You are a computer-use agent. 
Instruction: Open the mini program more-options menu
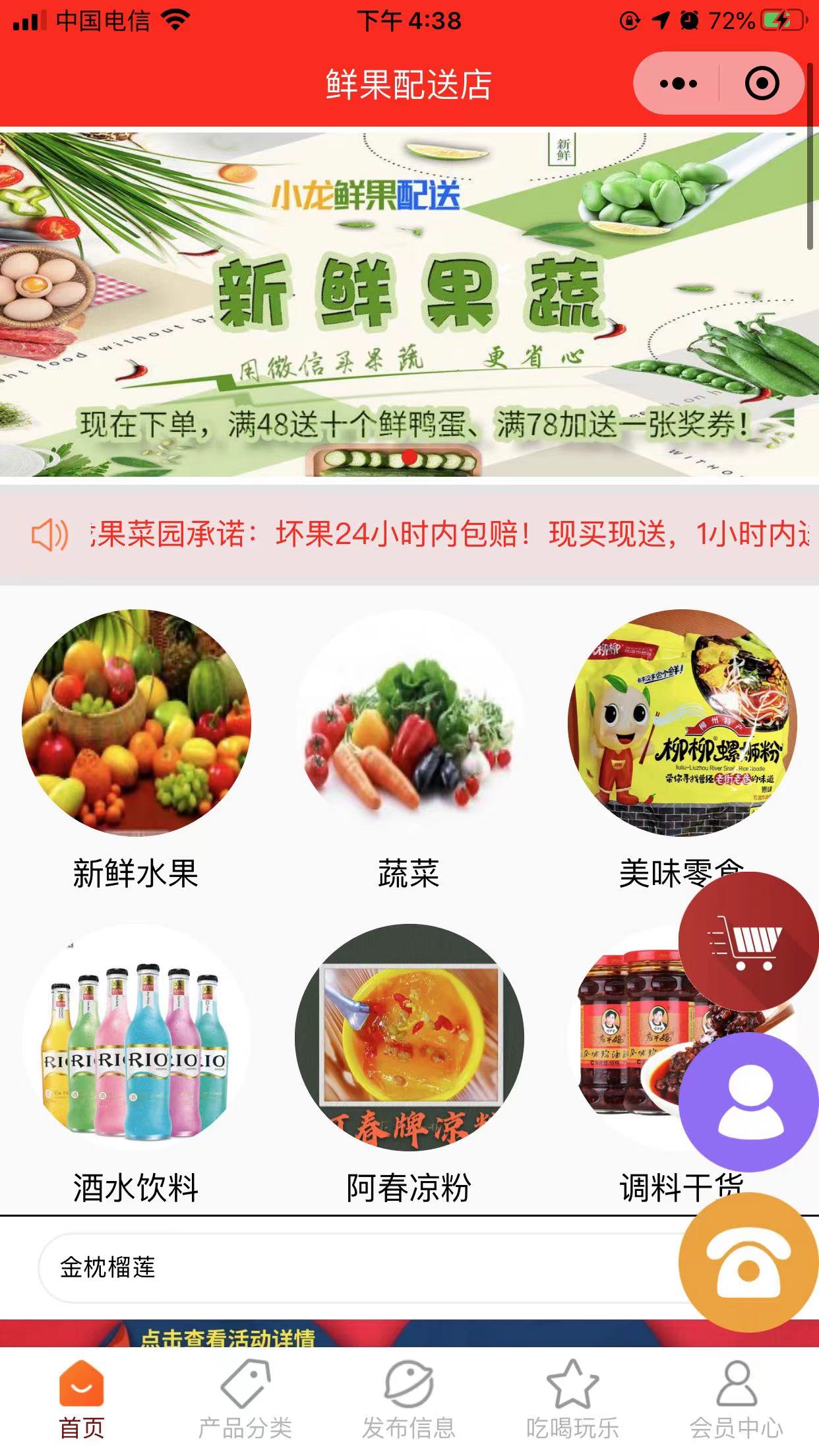click(x=679, y=84)
